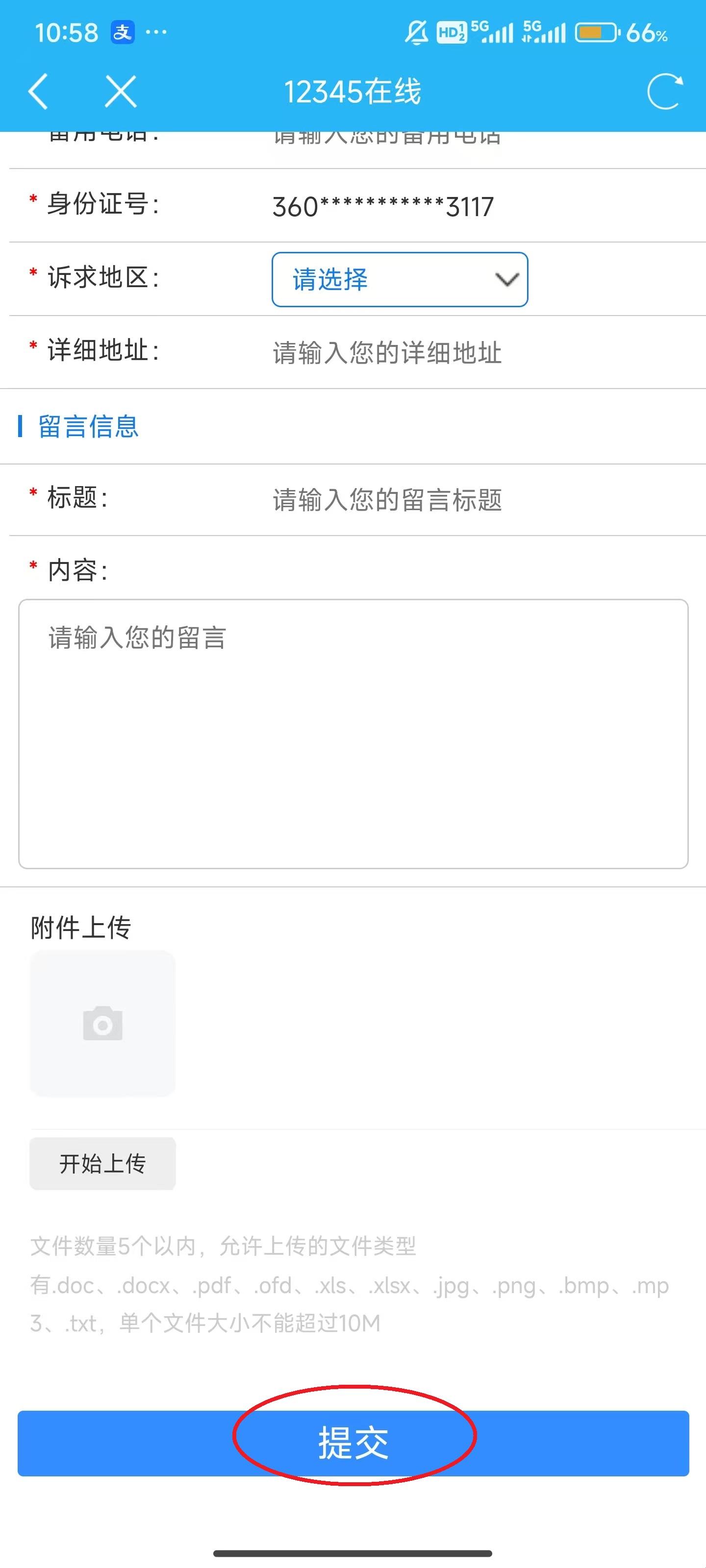Tap the 提交 submit button
The width and height of the screenshot is (706, 1568).
tap(353, 1443)
